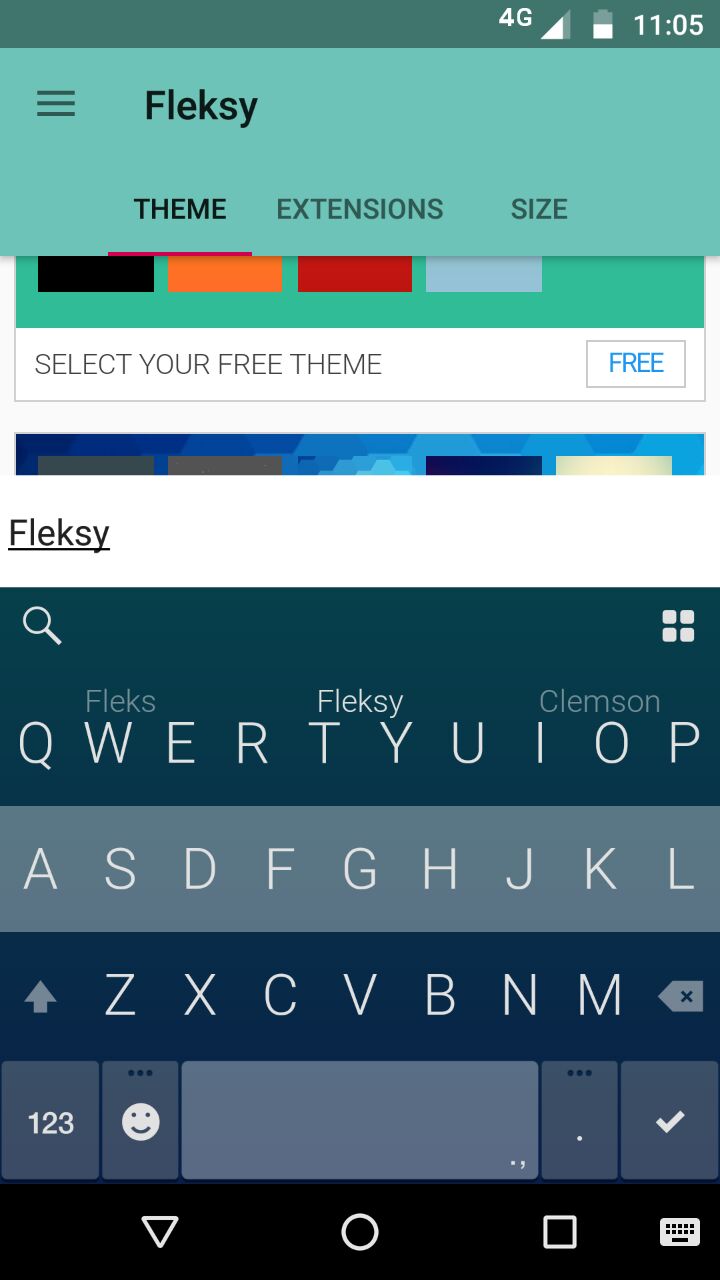Open the hamburger navigation drawer
The width and height of the screenshot is (720, 1280).
coord(56,104)
